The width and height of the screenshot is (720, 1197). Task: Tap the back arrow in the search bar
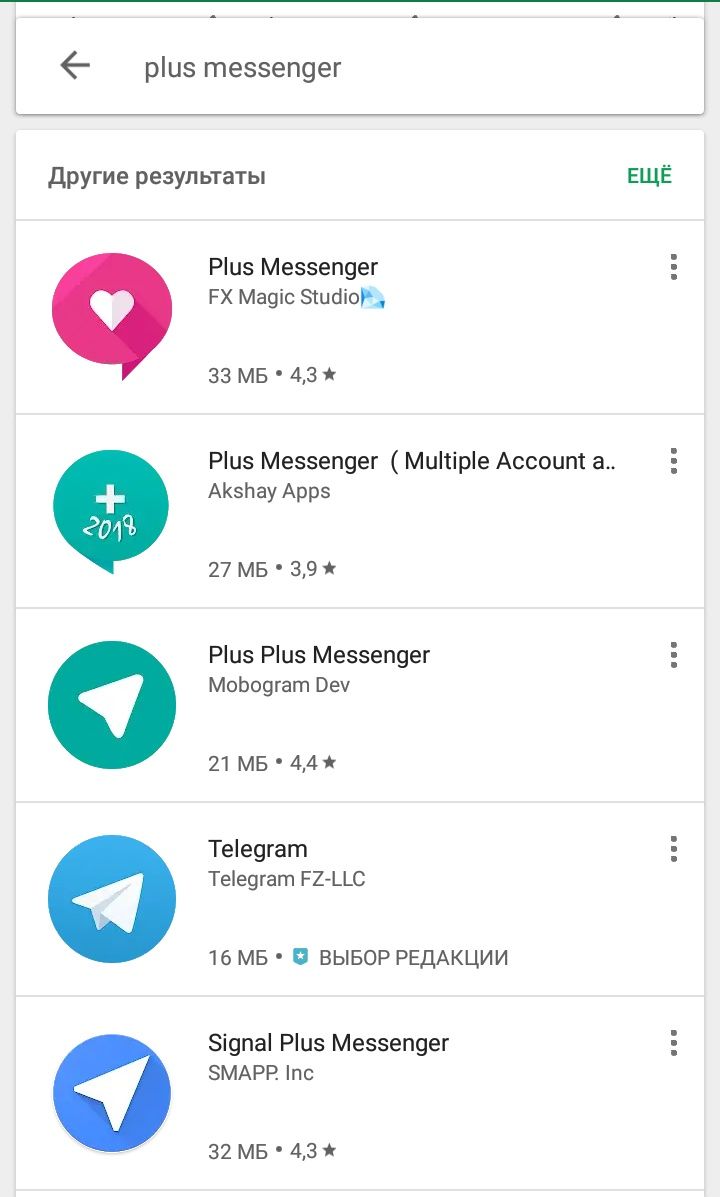pos(75,66)
